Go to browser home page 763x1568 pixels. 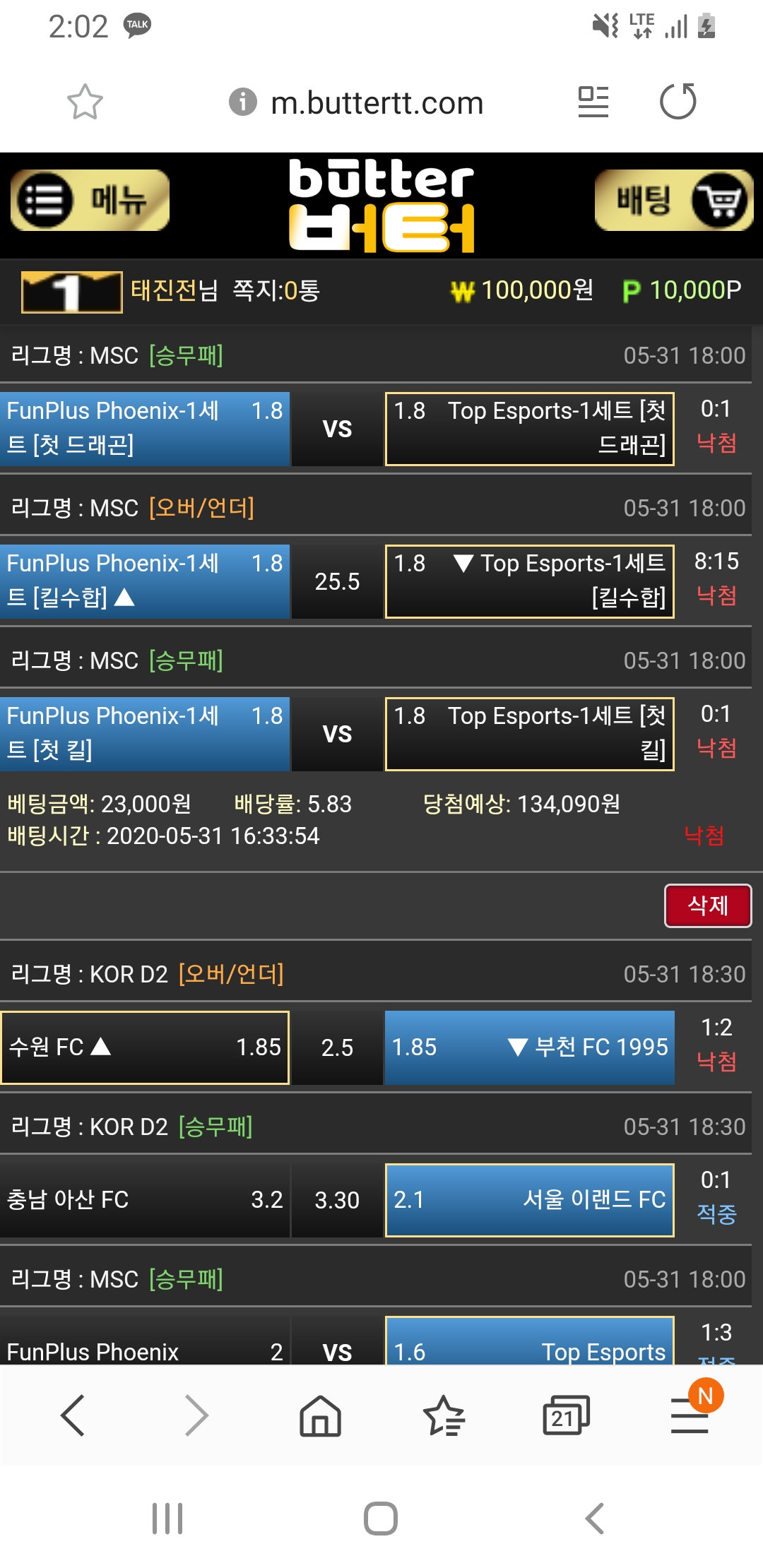pos(320,1415)
